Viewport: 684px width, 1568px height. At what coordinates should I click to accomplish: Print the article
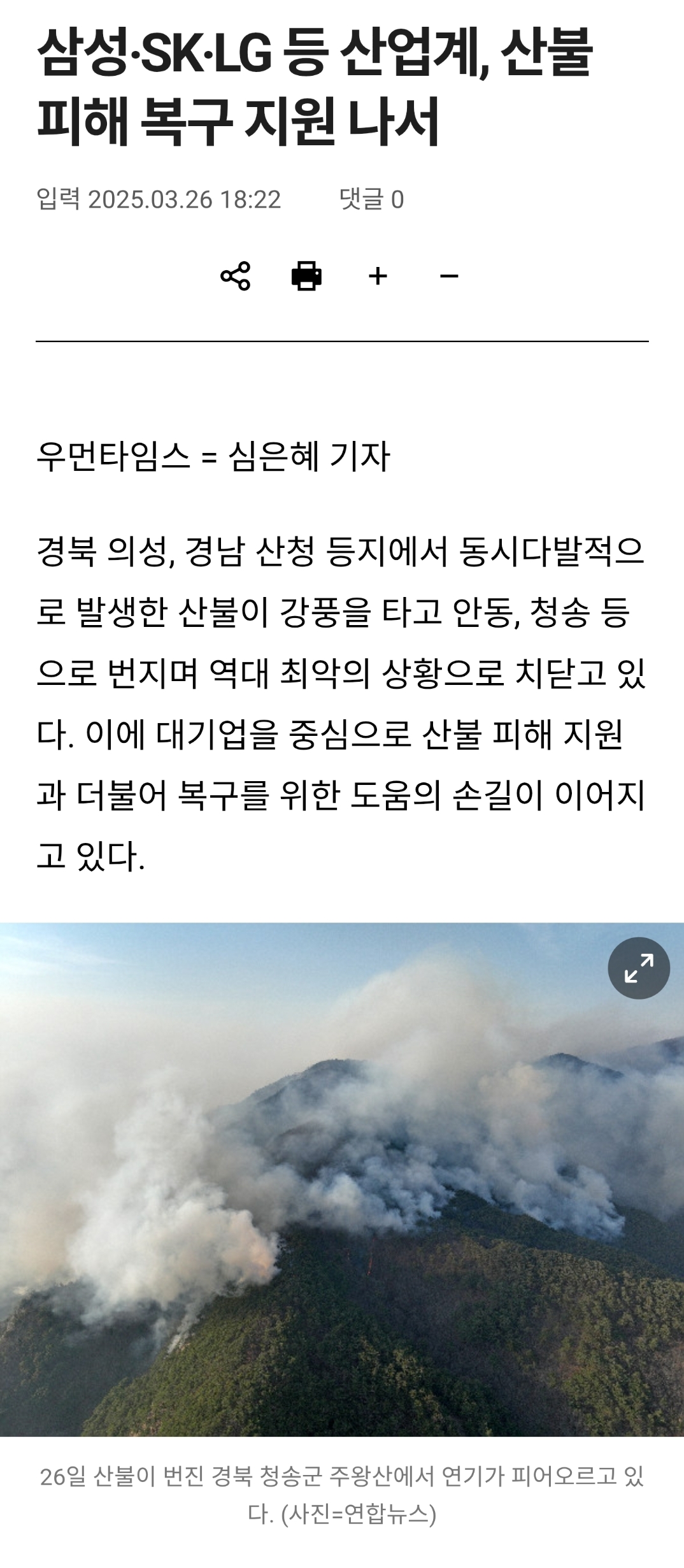tap(306, 276)
